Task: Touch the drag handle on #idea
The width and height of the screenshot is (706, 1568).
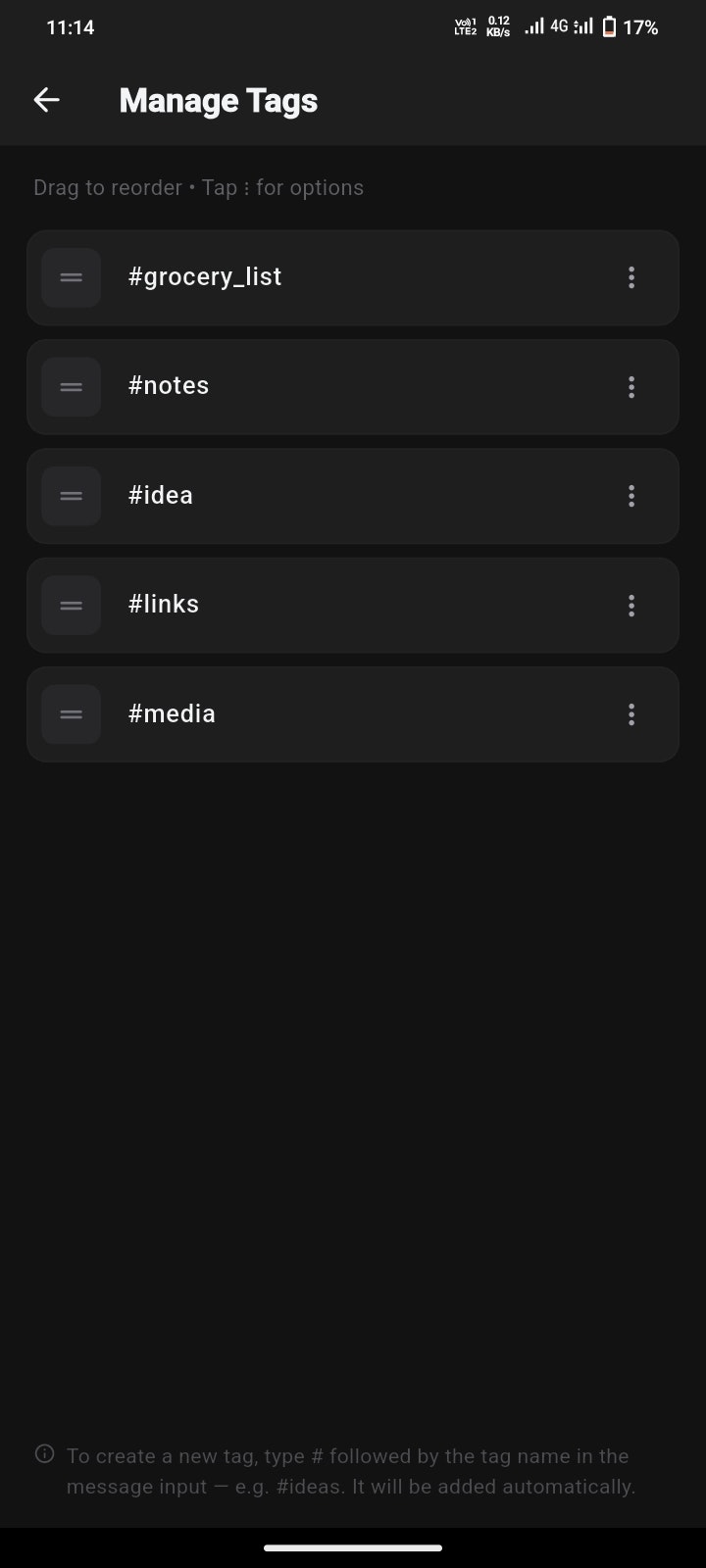Action: pyautogui.click(x=72, y=496)
